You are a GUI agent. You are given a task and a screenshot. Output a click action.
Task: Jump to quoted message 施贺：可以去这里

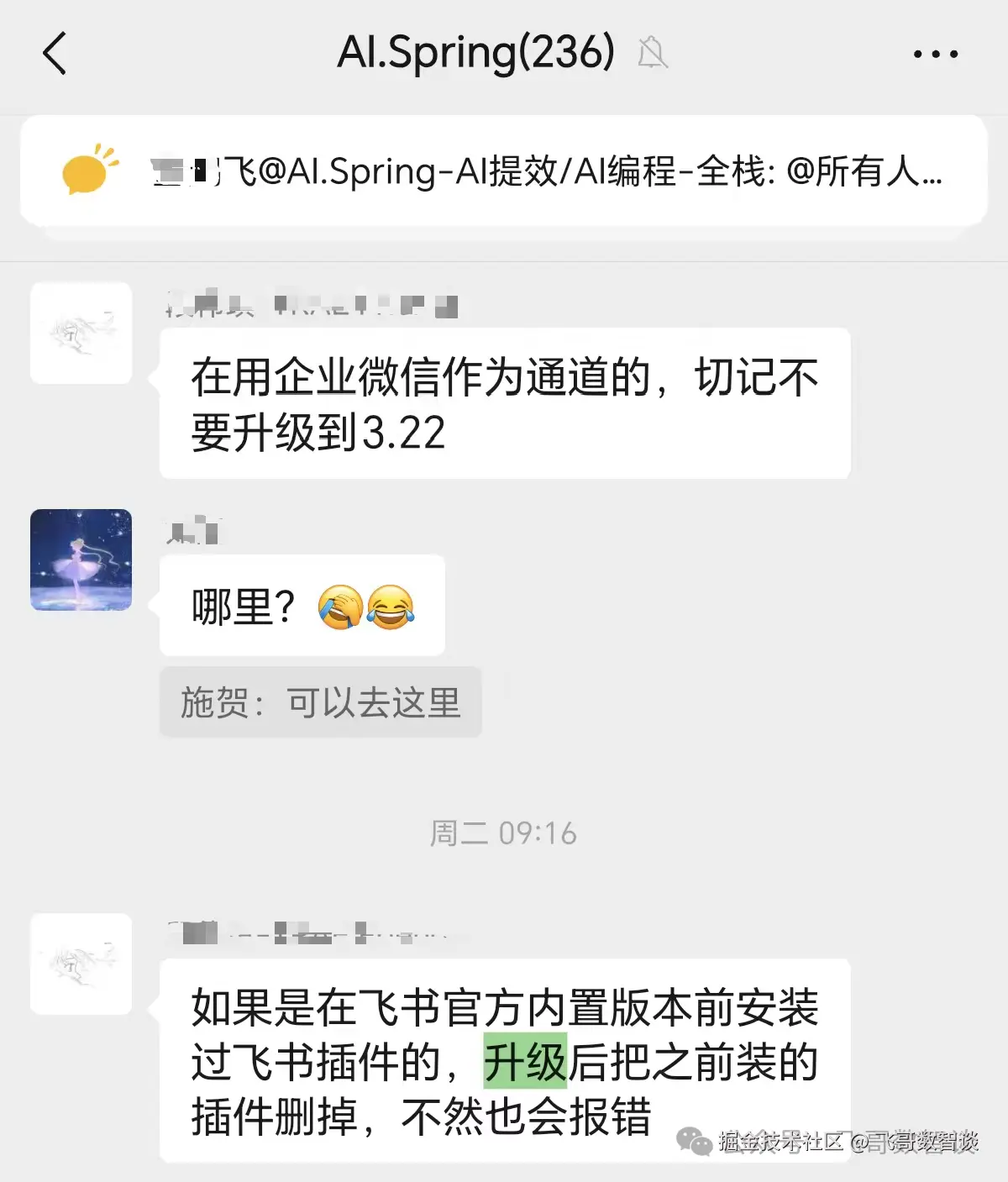pos(320,702)
